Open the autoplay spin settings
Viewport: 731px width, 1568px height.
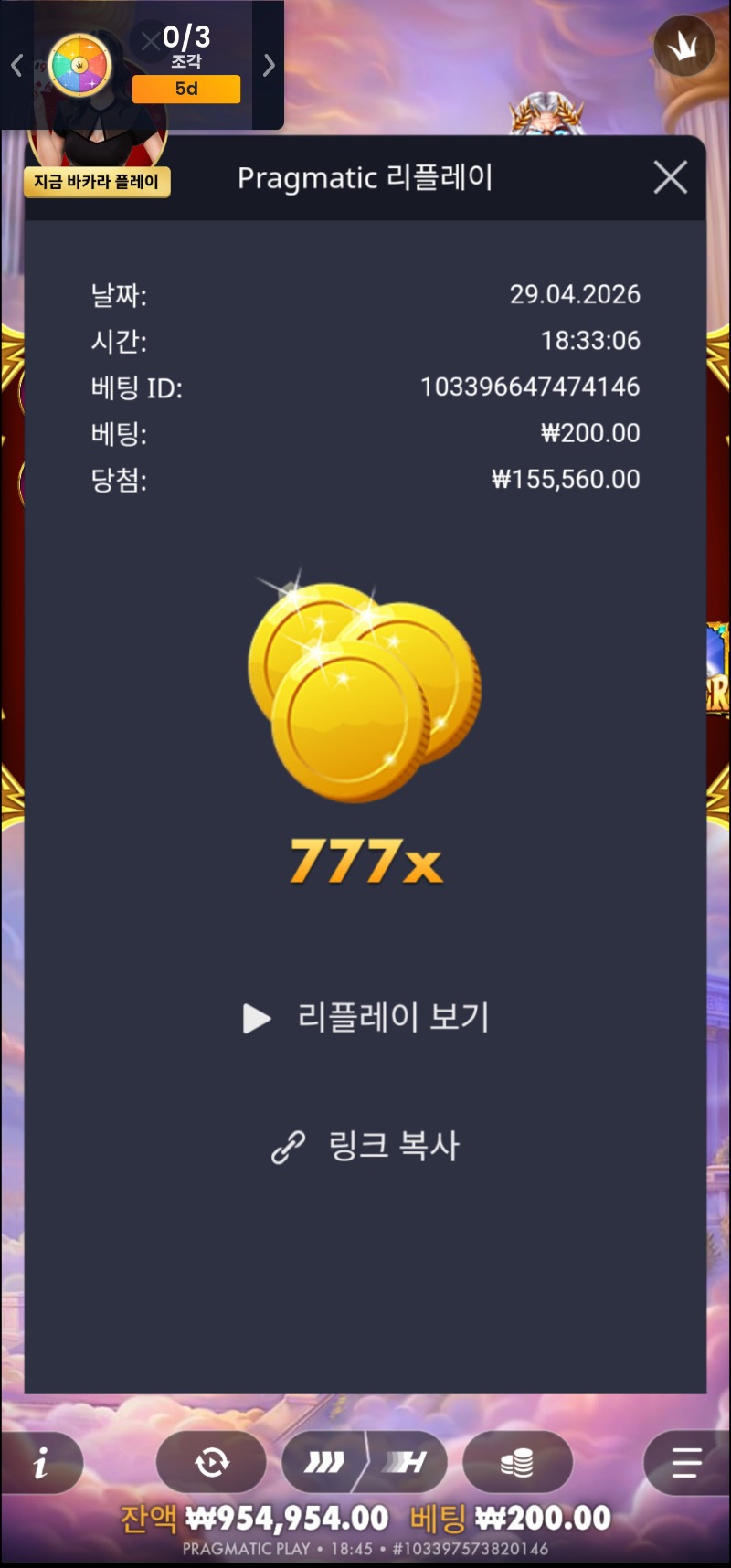tap(211, 1463)
